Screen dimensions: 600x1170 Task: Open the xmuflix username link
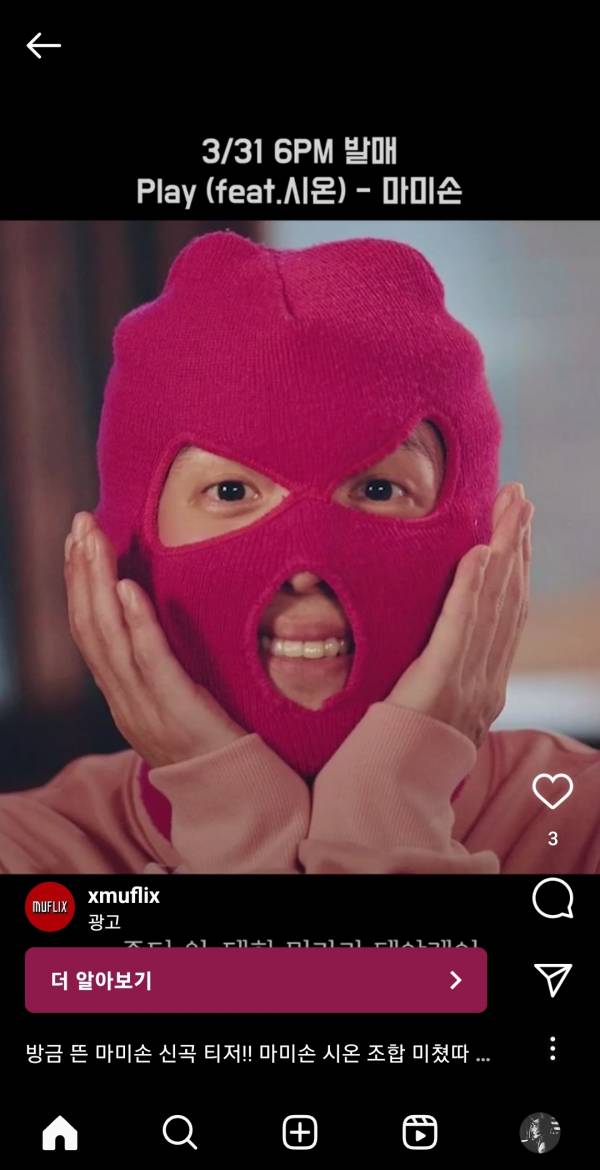point(124,896)
